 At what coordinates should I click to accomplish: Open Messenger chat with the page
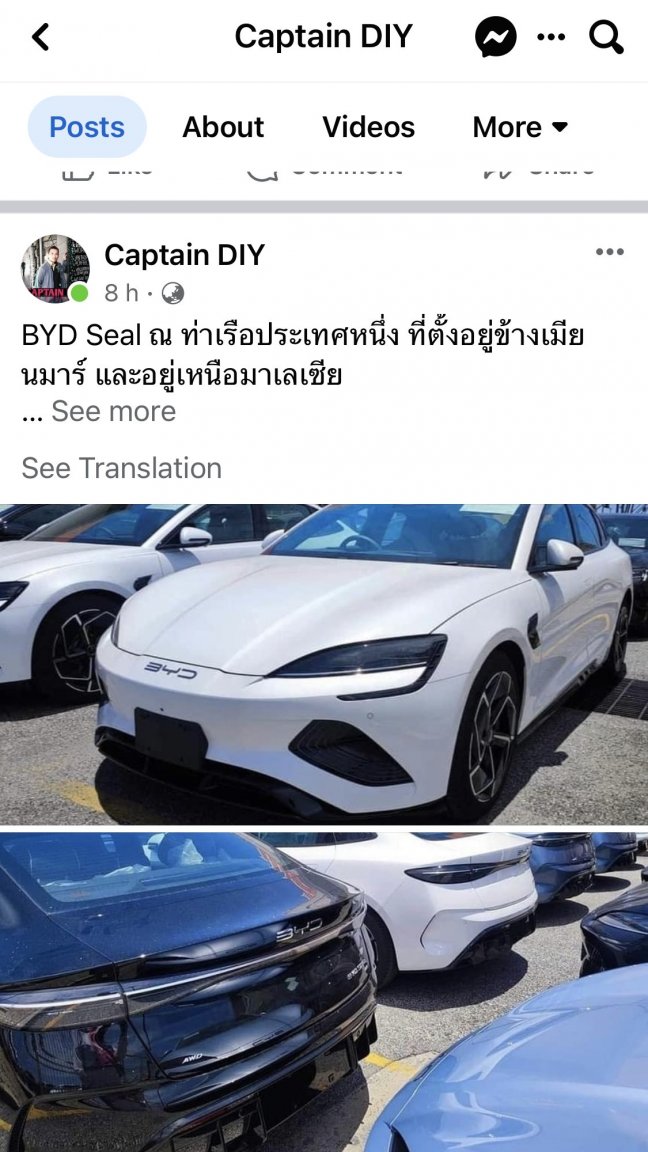tap(495, 38)
